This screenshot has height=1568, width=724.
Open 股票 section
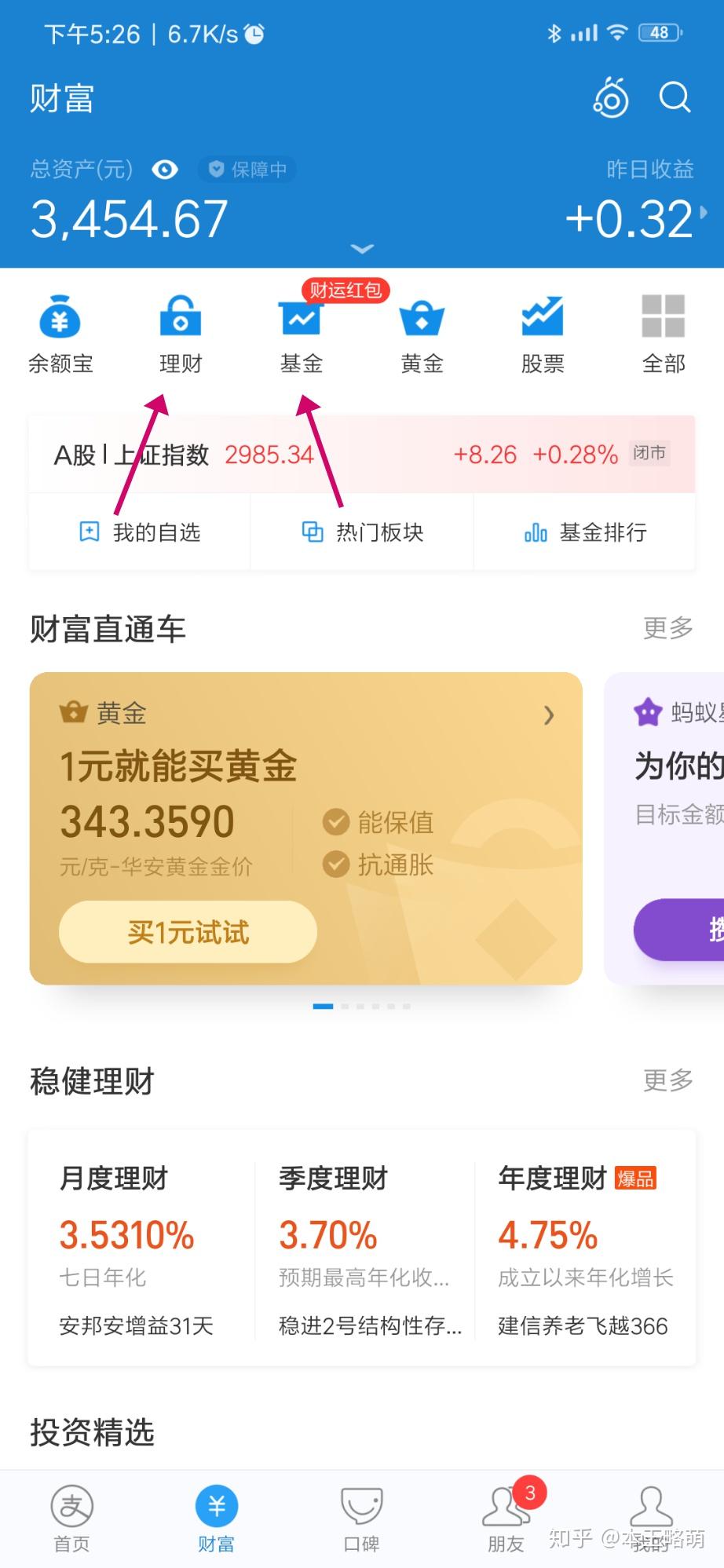(543, 334)
